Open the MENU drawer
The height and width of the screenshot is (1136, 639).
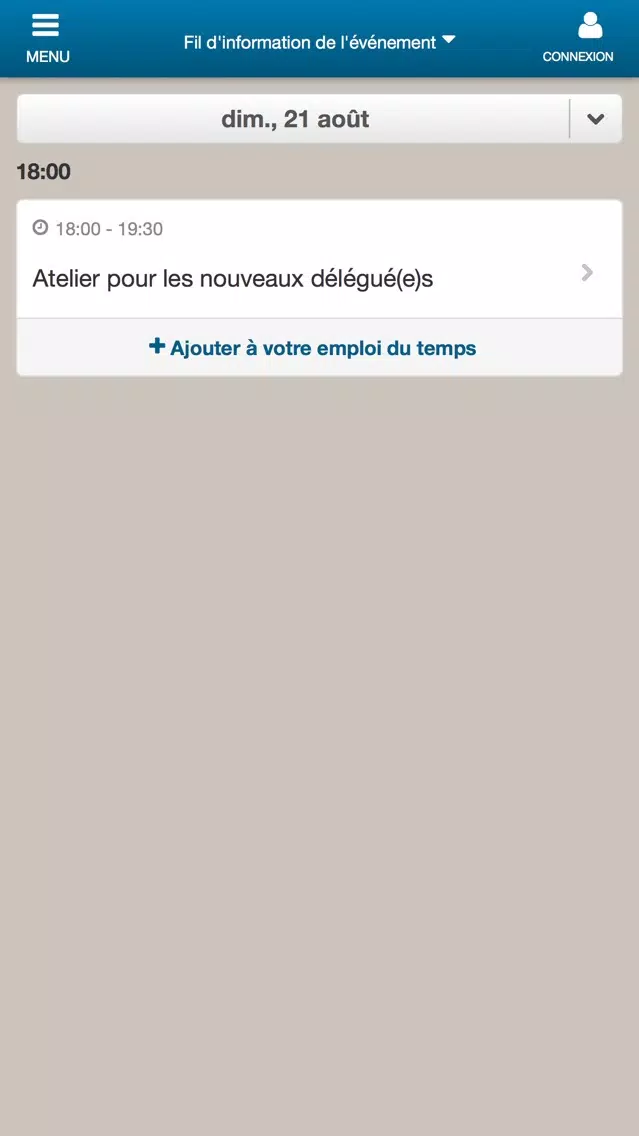47,38
